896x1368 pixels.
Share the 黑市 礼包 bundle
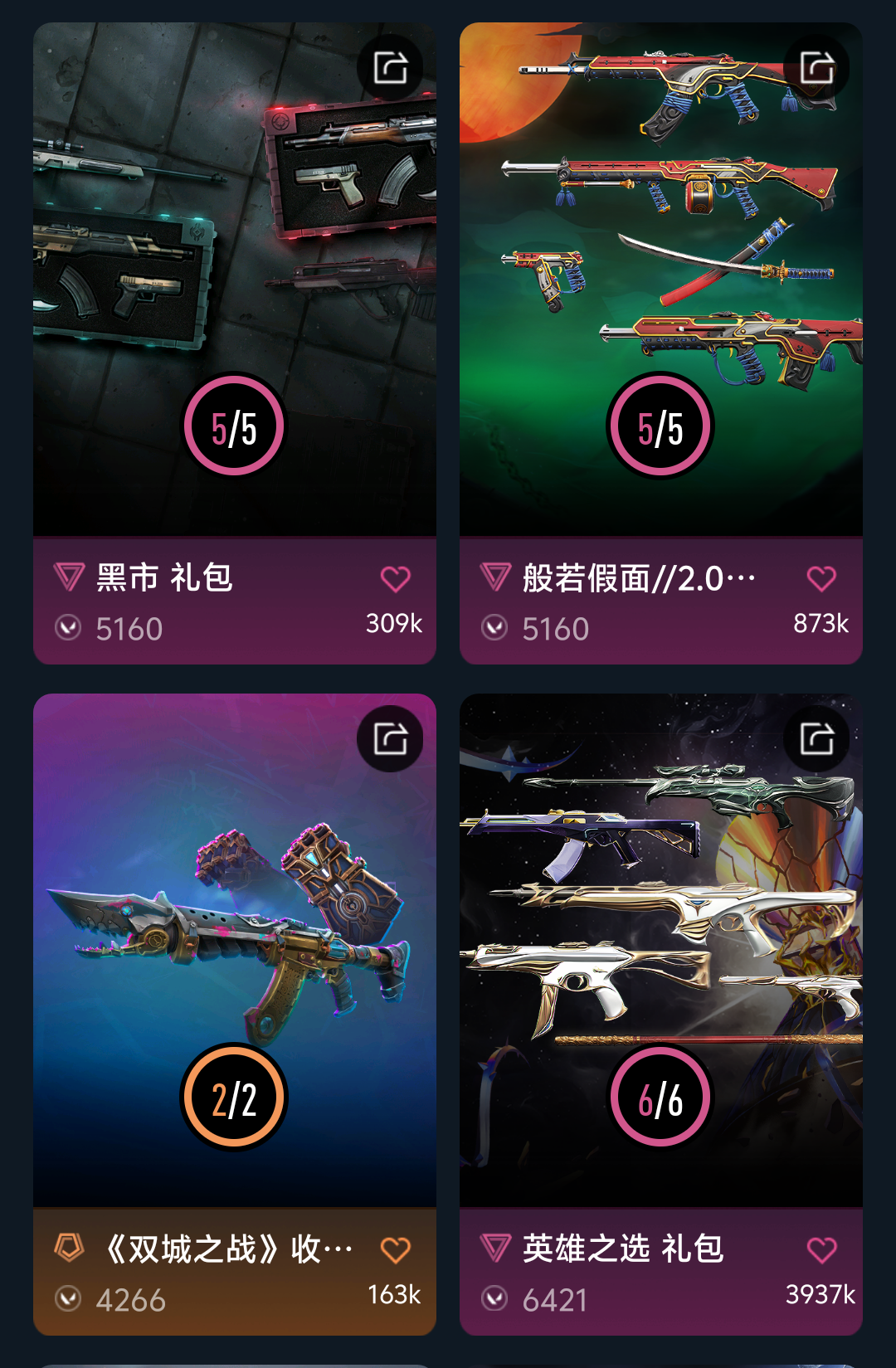coord(390,68)
